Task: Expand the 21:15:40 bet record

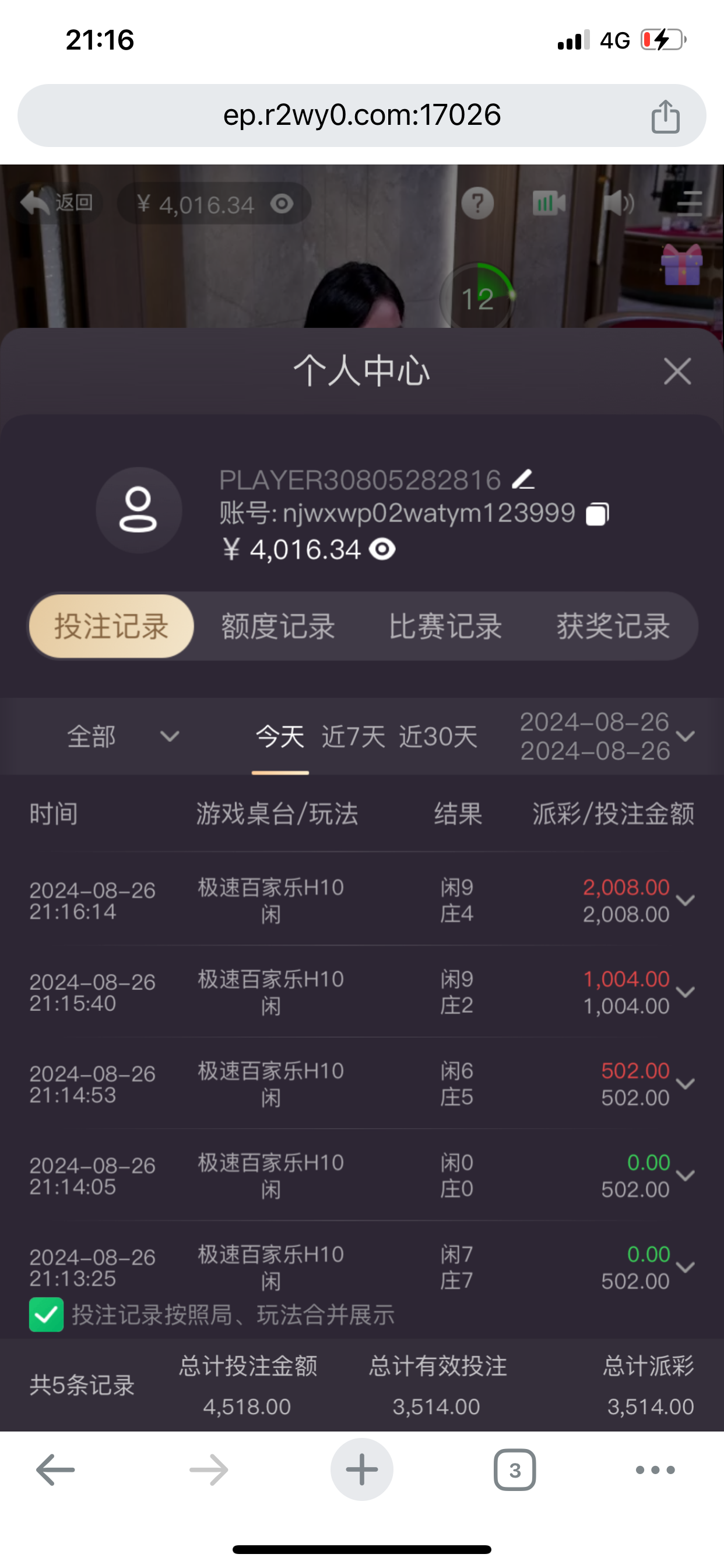Action: pyautogui.click(x=685, y=992)
